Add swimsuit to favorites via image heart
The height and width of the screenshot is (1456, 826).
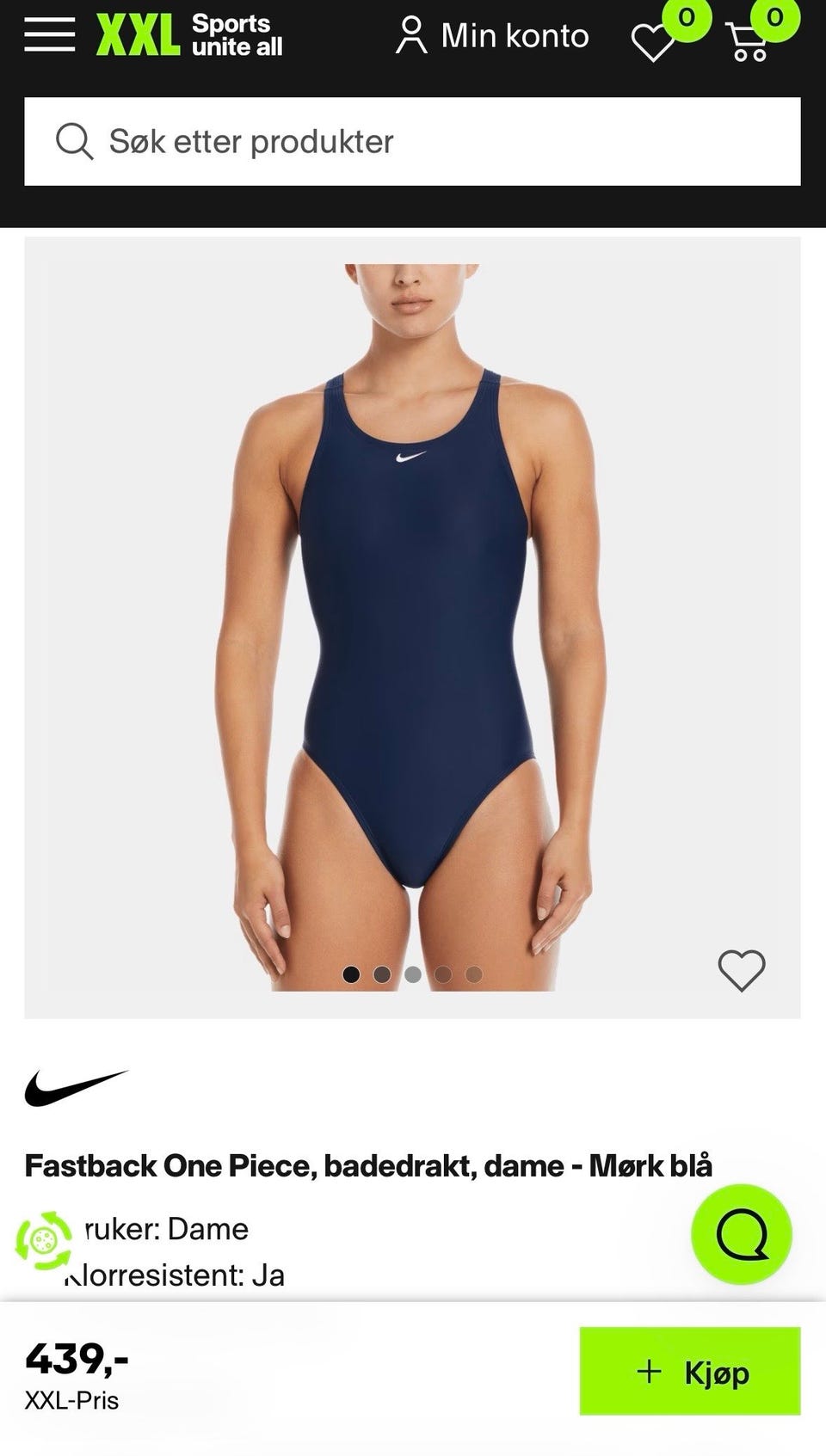(x=742, y=971)
